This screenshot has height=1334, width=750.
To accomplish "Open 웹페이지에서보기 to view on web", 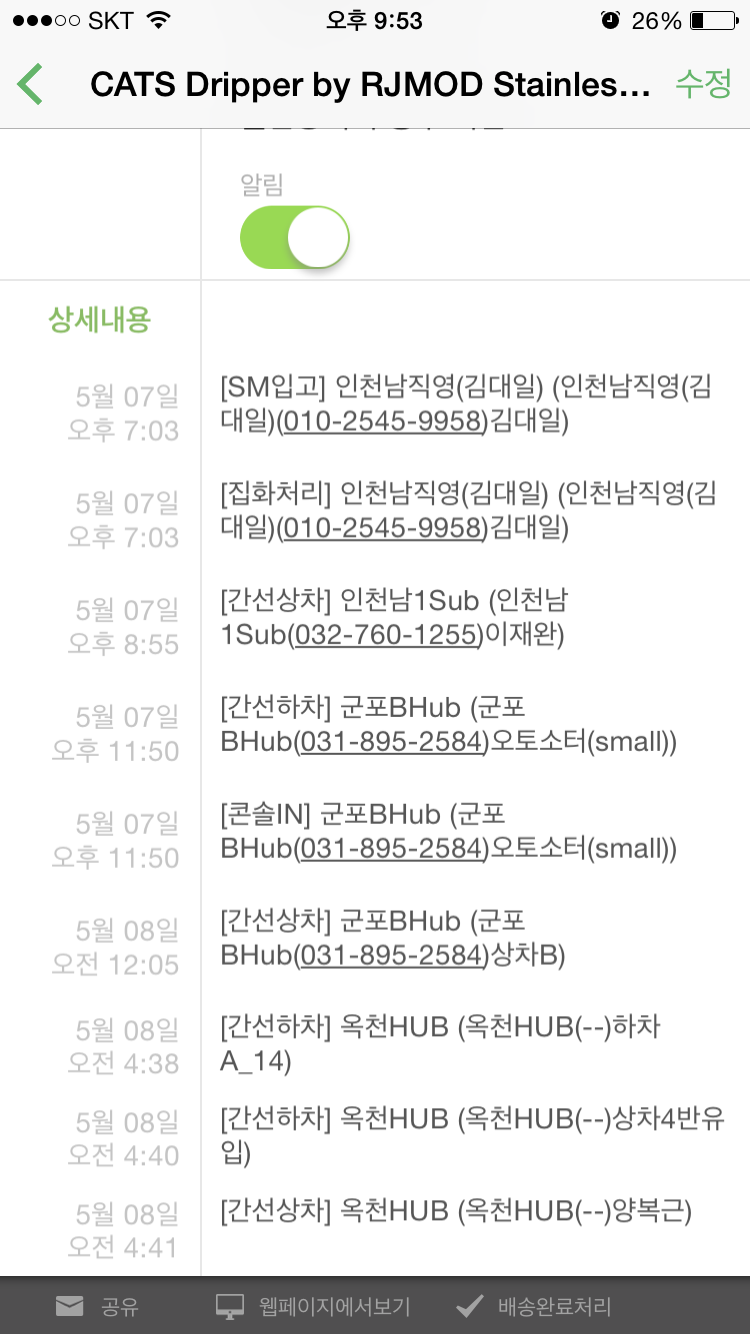I will 314,1306.
